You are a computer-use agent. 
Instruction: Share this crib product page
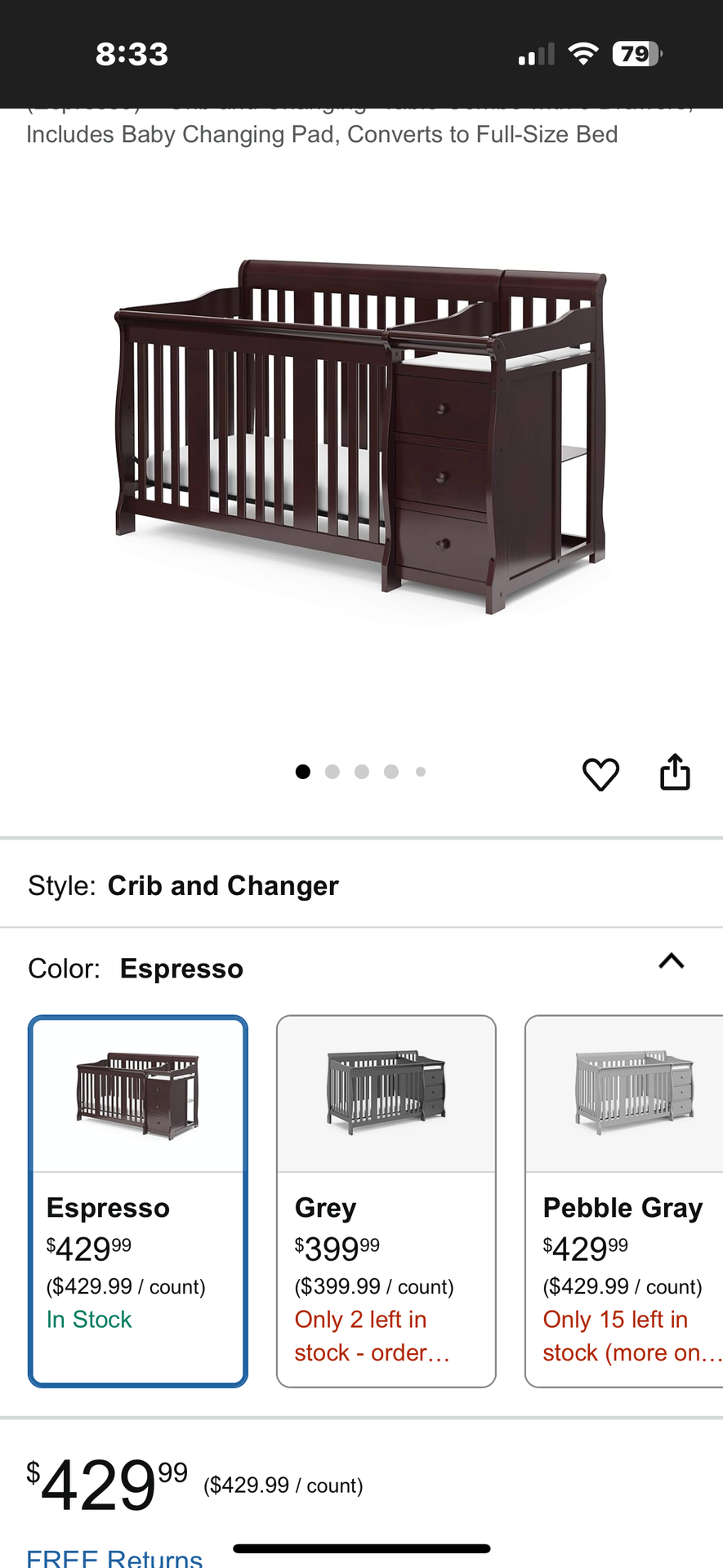pos(675,772)
